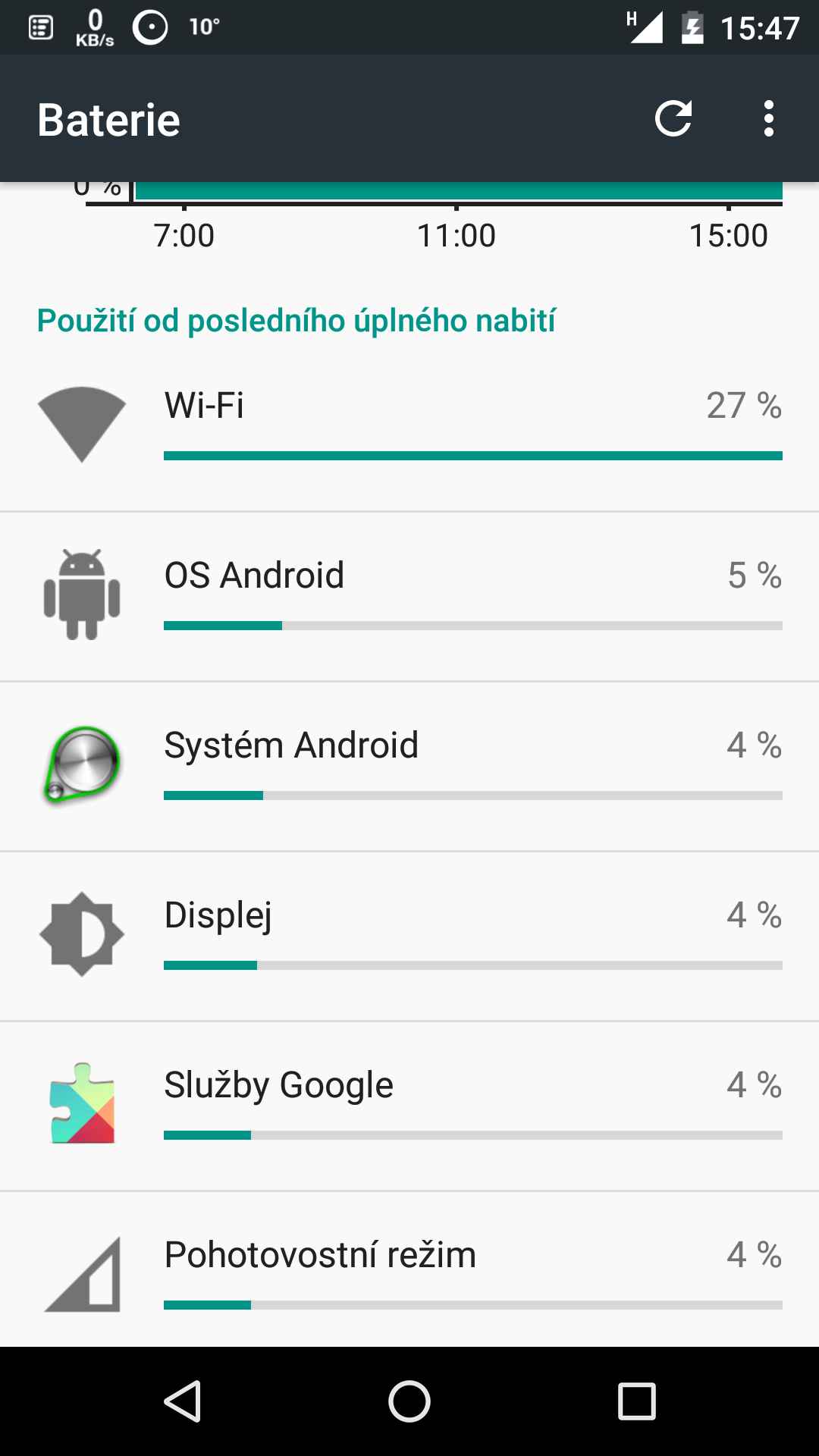Go back using the navigation bar
Viewport: 819px width, 1456px height.
tap(183, 1401)
